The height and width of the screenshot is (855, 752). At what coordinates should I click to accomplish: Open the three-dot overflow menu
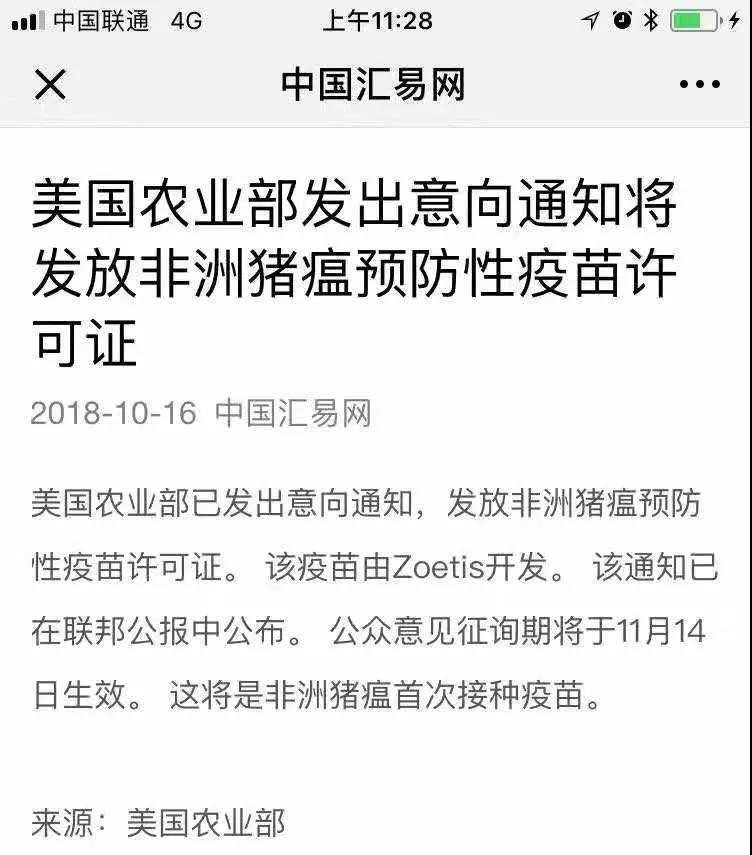[x=699, y=85]
